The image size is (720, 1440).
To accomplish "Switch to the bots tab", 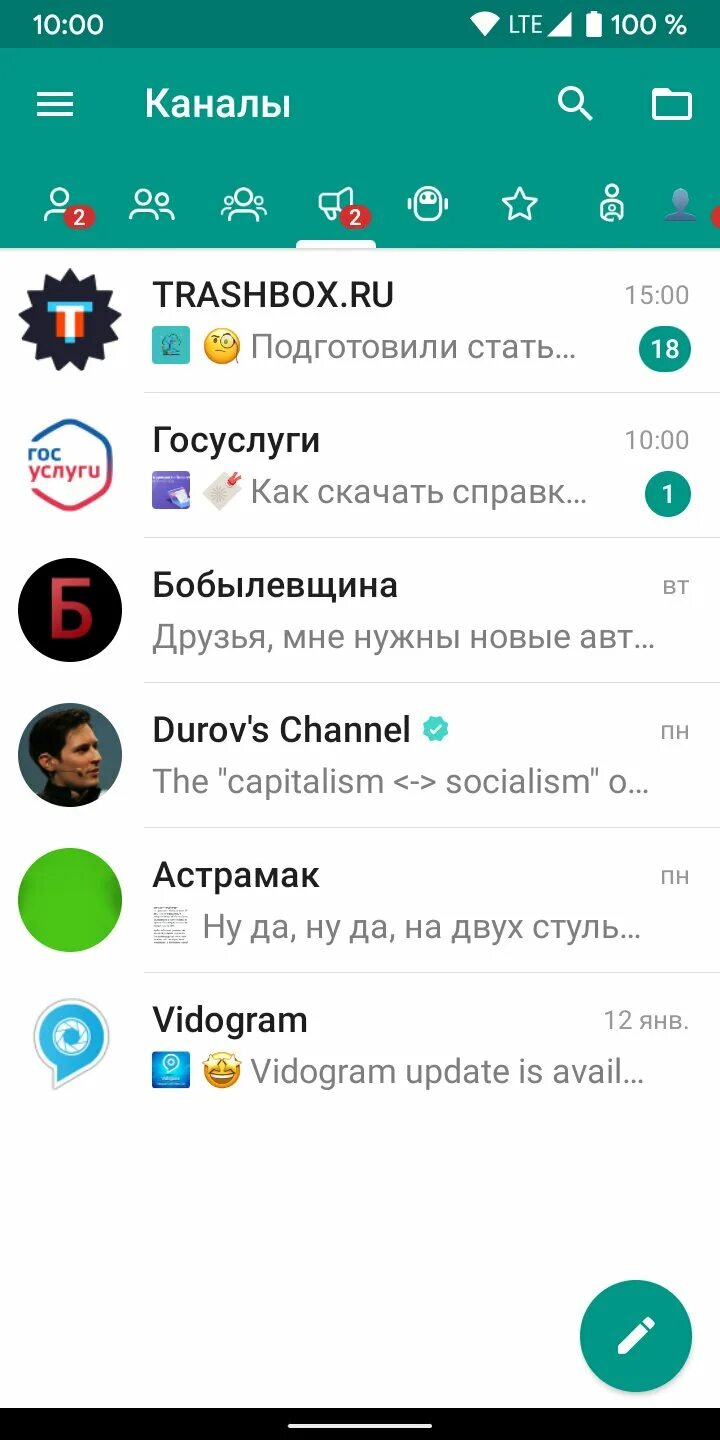I will [x=428, y=205].
